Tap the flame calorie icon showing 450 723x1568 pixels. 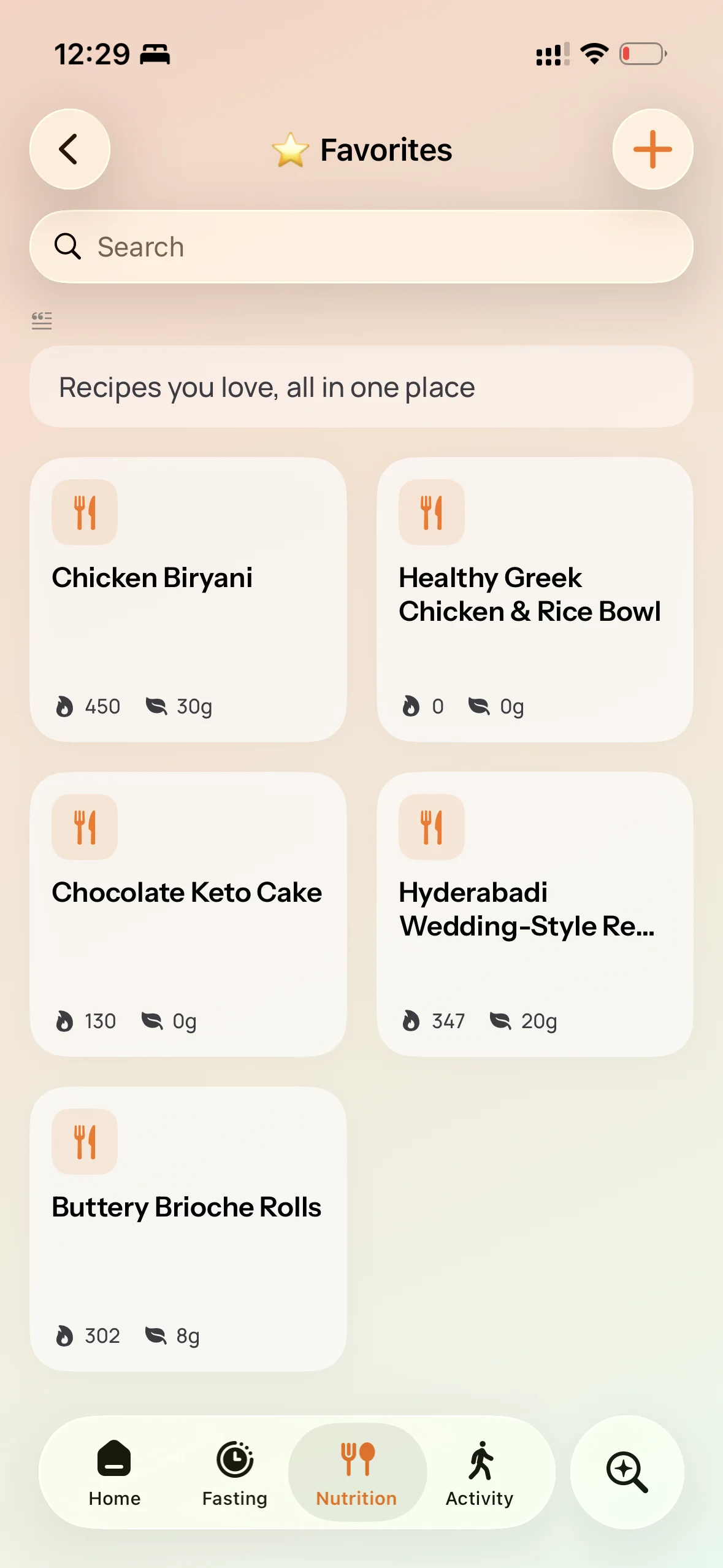point(66,706)
